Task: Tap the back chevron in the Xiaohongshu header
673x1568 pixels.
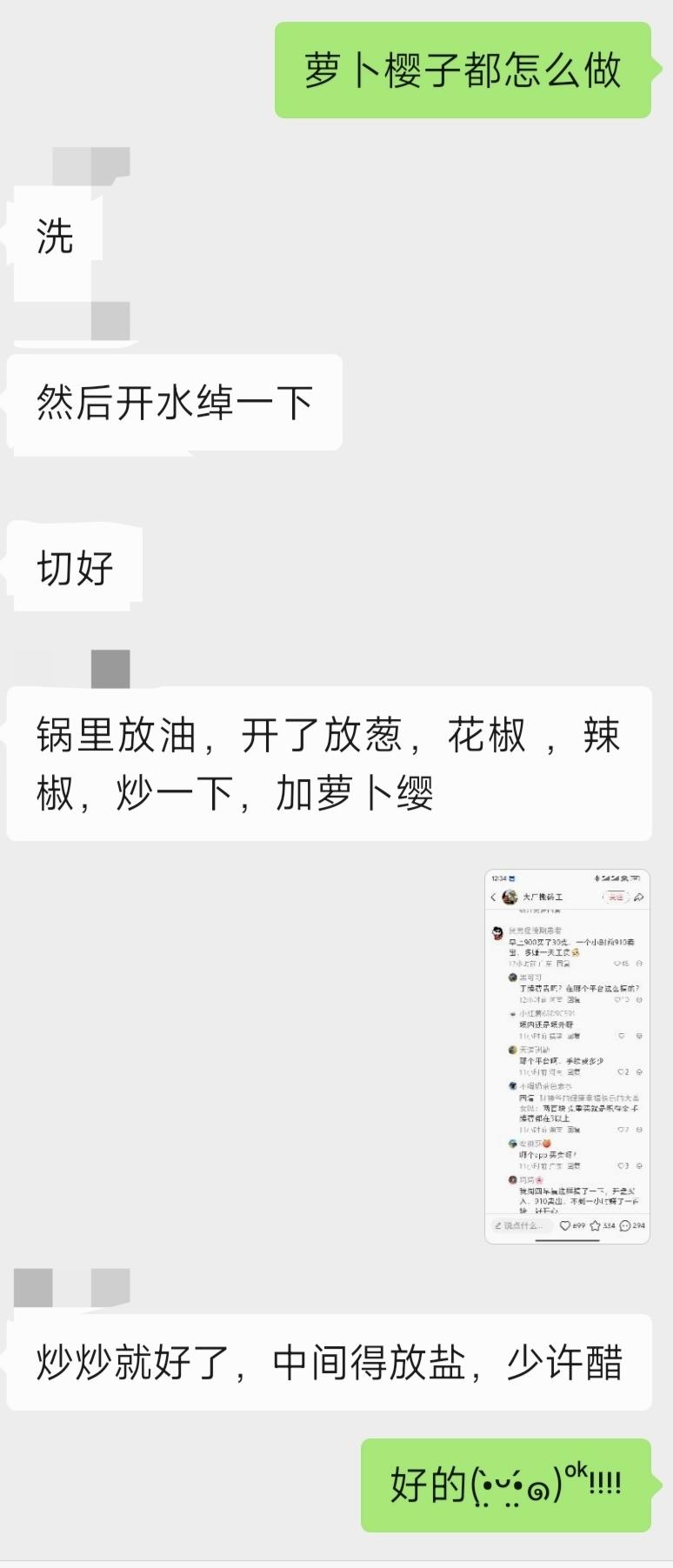Action: point(492,897)
